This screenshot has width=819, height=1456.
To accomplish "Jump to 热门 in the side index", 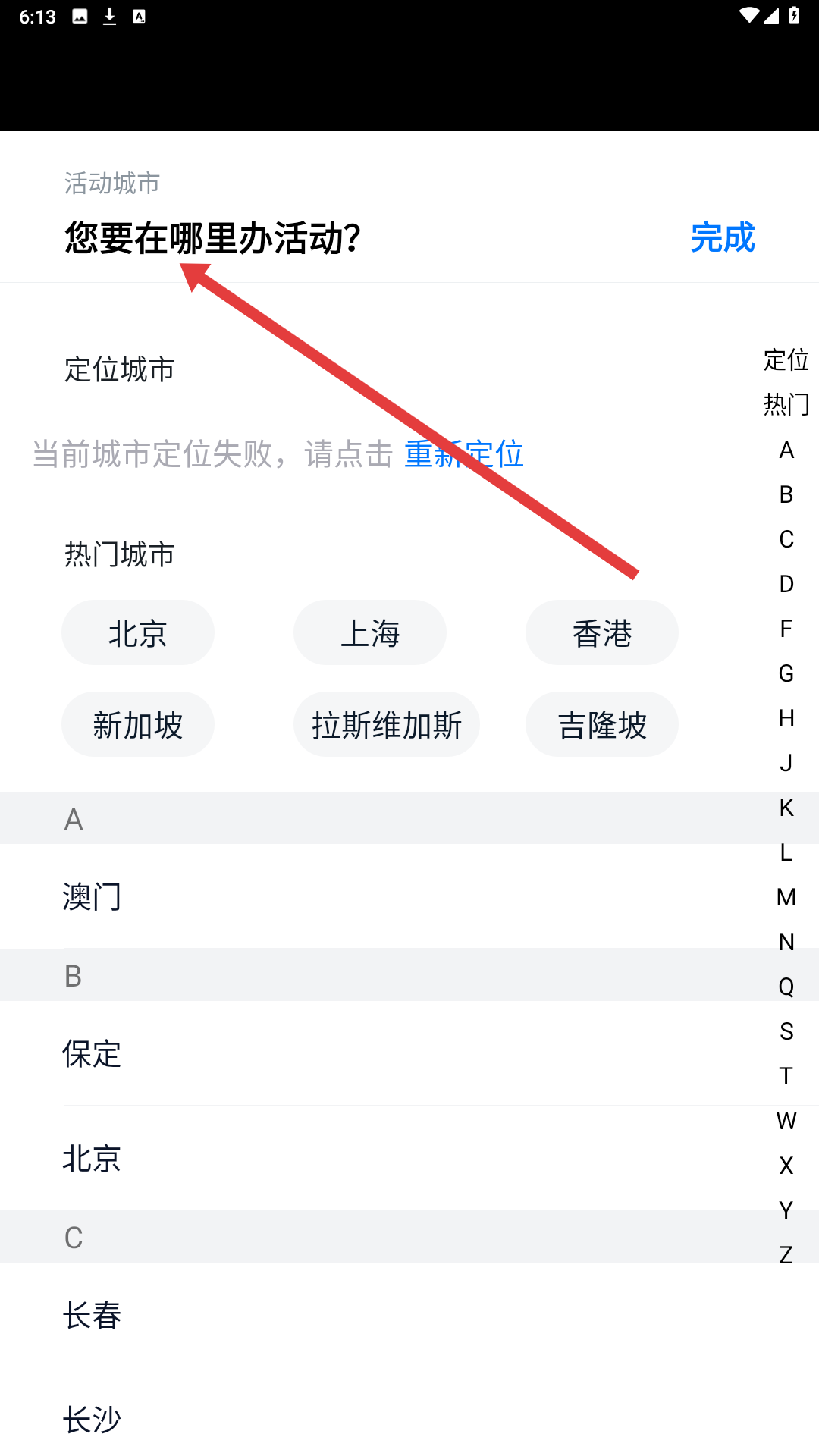I will 786,405.
